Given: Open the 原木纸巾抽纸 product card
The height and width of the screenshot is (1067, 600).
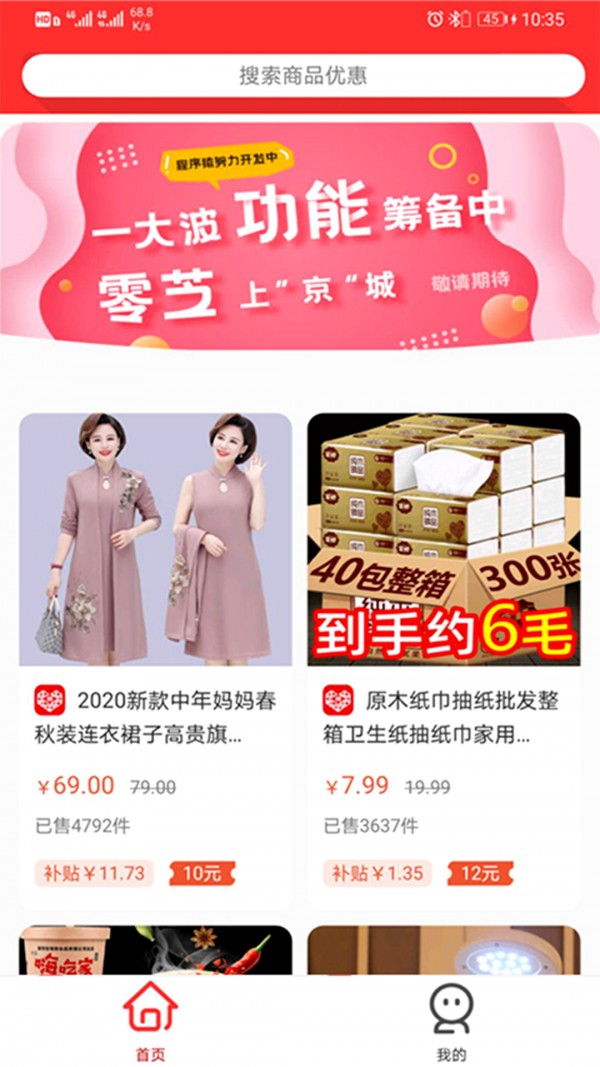Looking at the screenshot, I should [x=444, y=560].
